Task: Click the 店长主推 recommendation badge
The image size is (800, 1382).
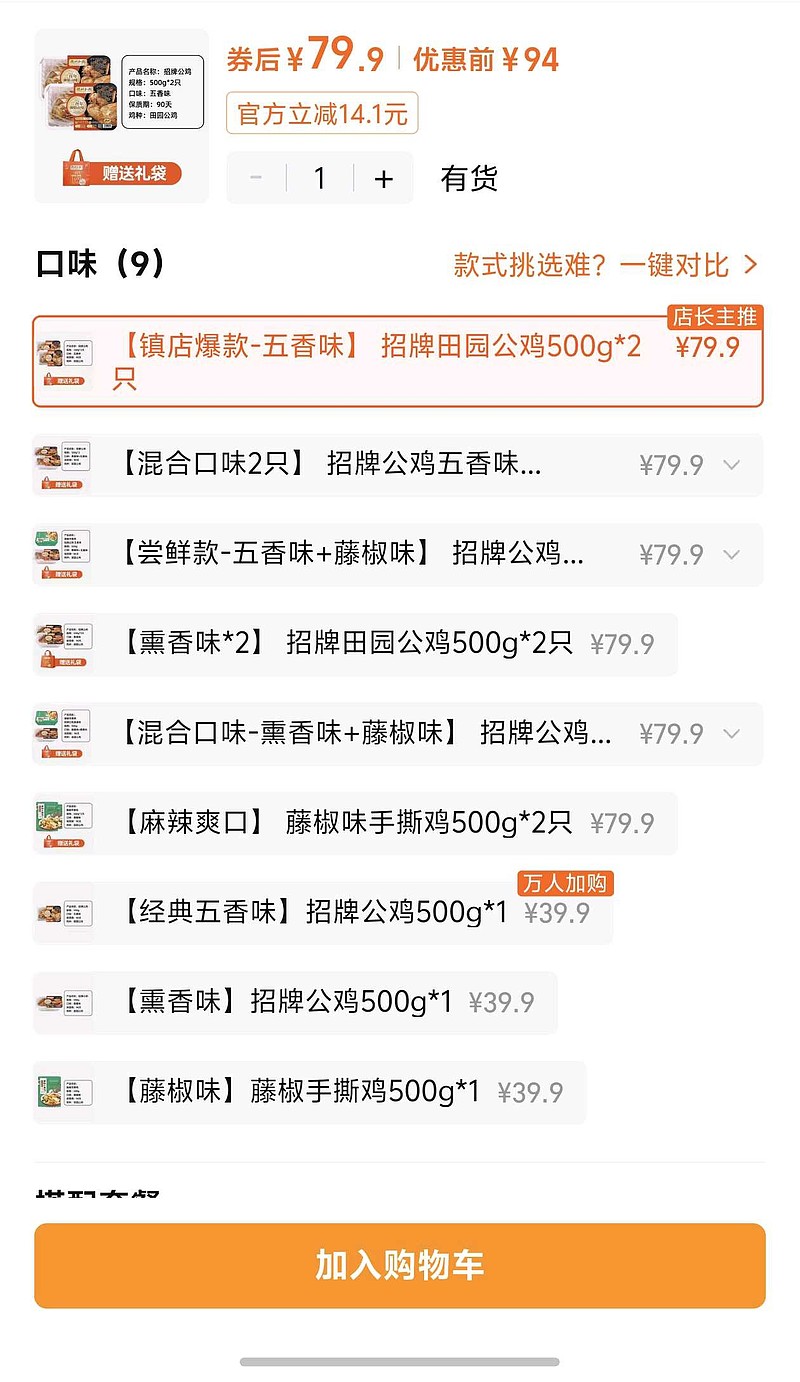Action: (716, 317)
